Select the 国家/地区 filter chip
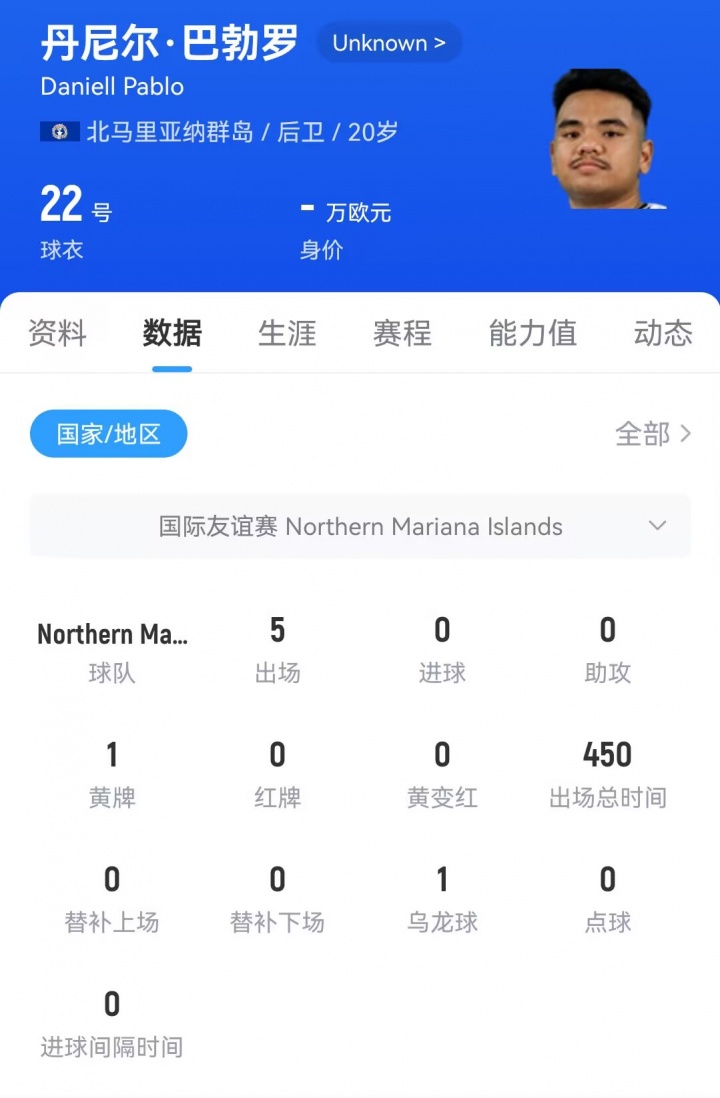 point(109,434)
